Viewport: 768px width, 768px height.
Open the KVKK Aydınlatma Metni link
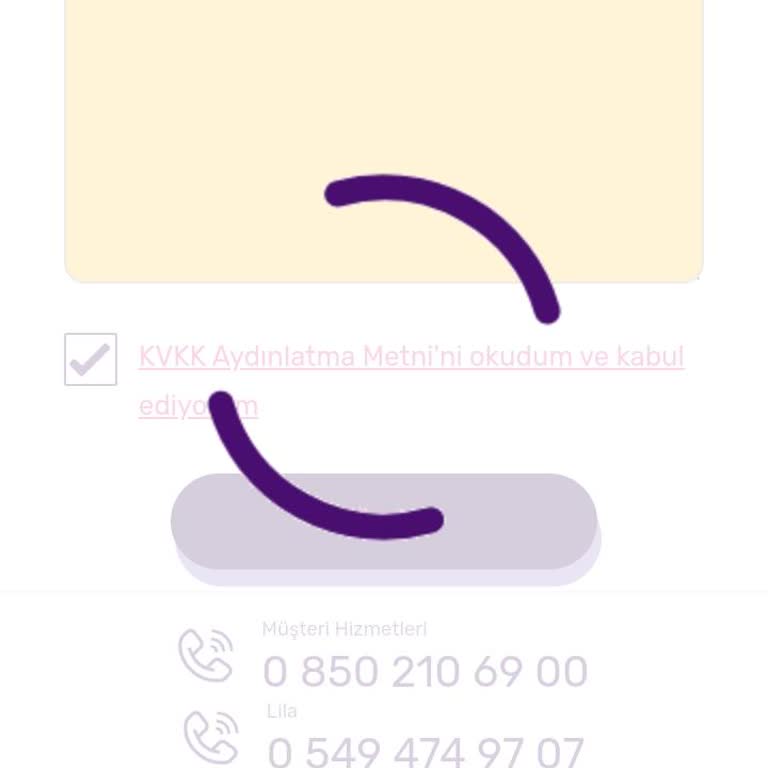click(410, 357)
